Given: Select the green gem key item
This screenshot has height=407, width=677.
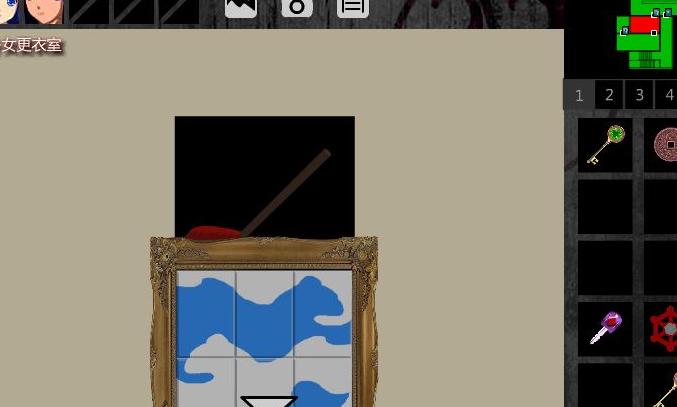Looking at the screenshot, I should (x=605, y=145).
